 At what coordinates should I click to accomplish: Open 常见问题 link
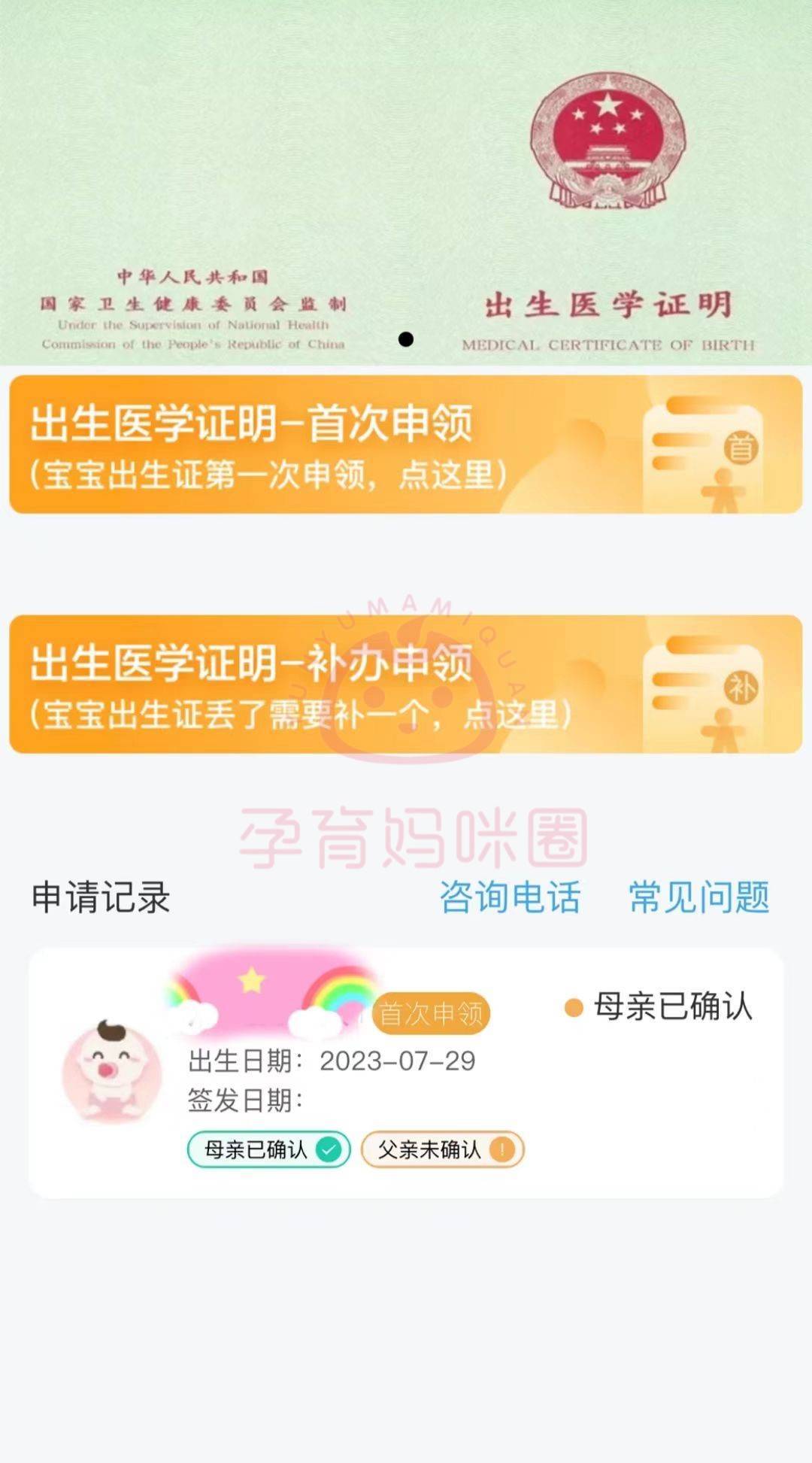click(x=698, y=897)
